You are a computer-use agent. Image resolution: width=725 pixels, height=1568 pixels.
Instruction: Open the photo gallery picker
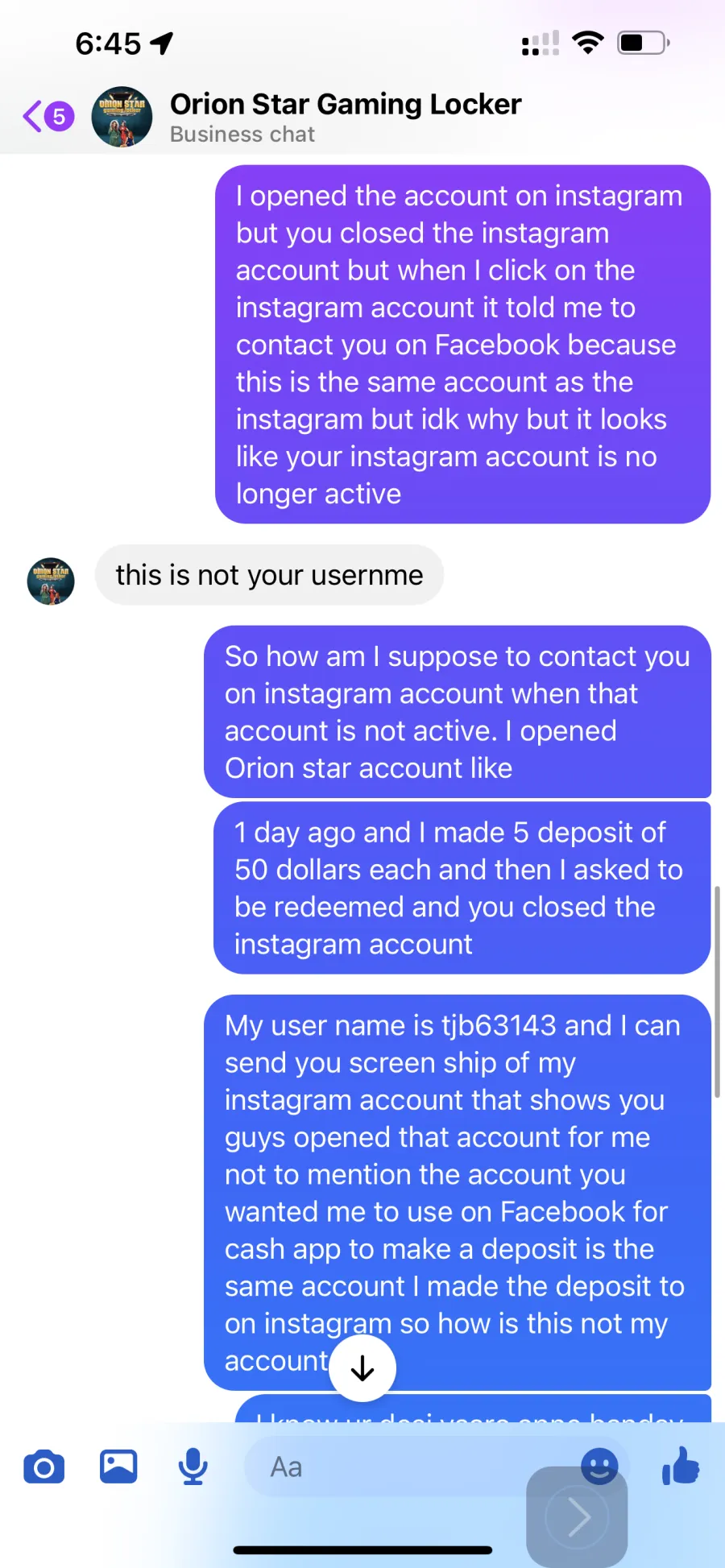click(118, 1467)
